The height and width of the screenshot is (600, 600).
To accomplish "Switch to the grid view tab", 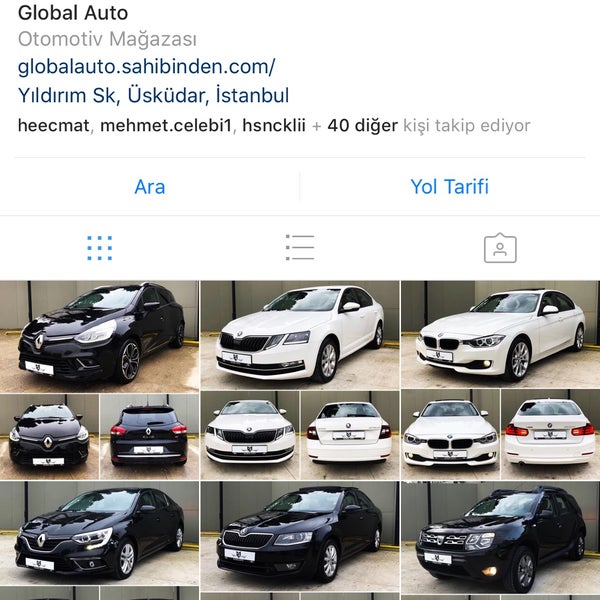I will (x=99, y=248).
